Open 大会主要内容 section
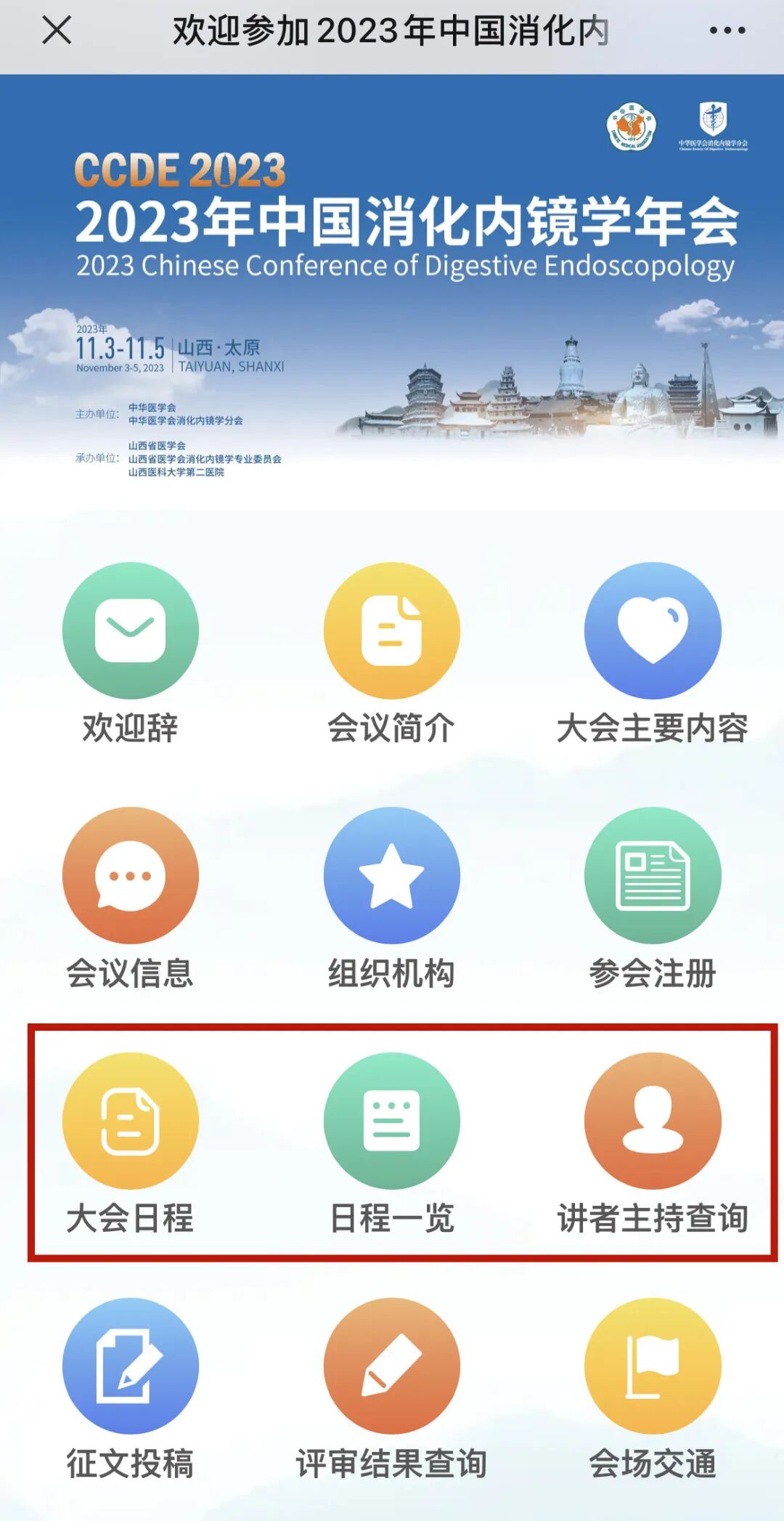 point(653,630)
